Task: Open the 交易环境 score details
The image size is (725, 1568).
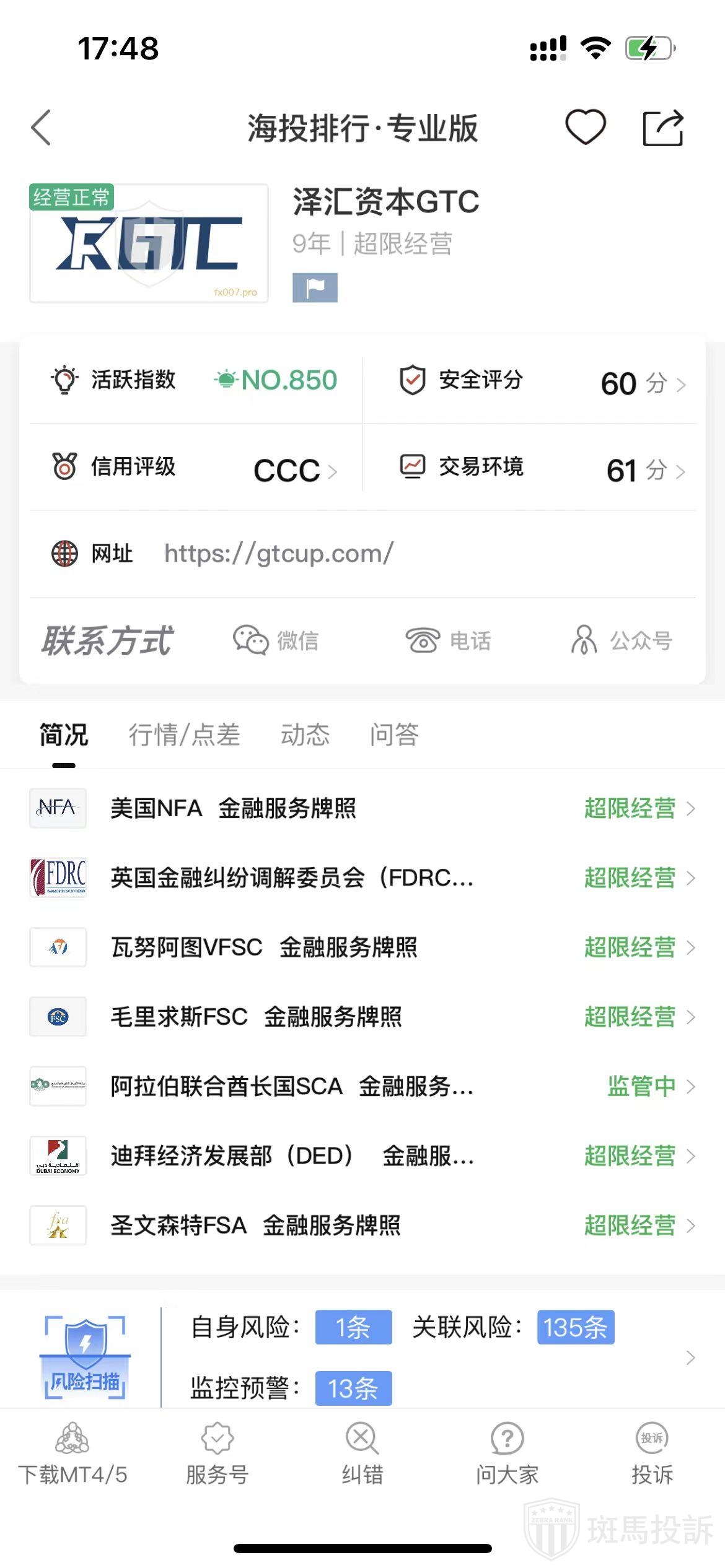Action: pos(542,469)
